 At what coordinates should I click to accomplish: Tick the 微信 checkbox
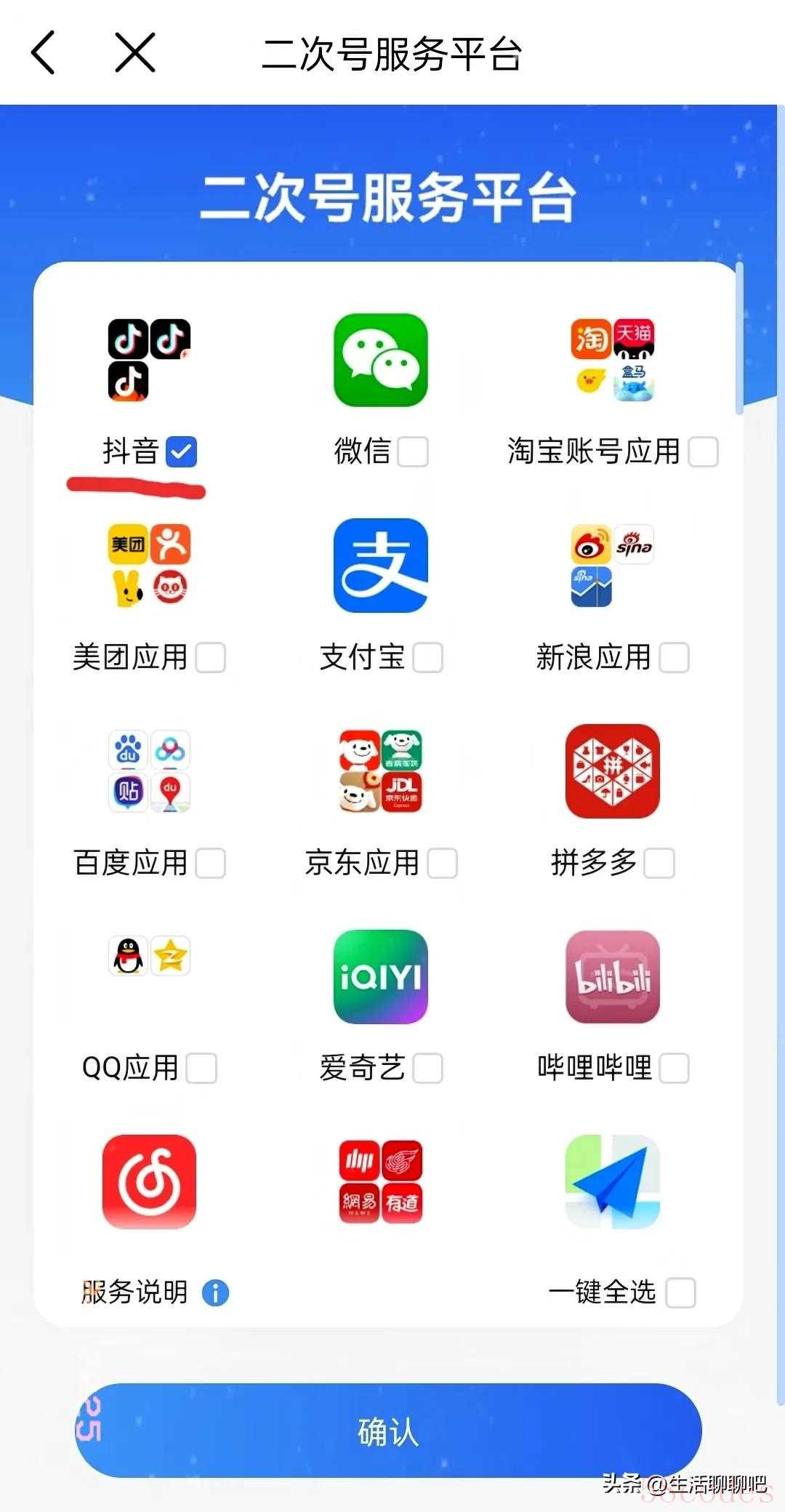413,451
